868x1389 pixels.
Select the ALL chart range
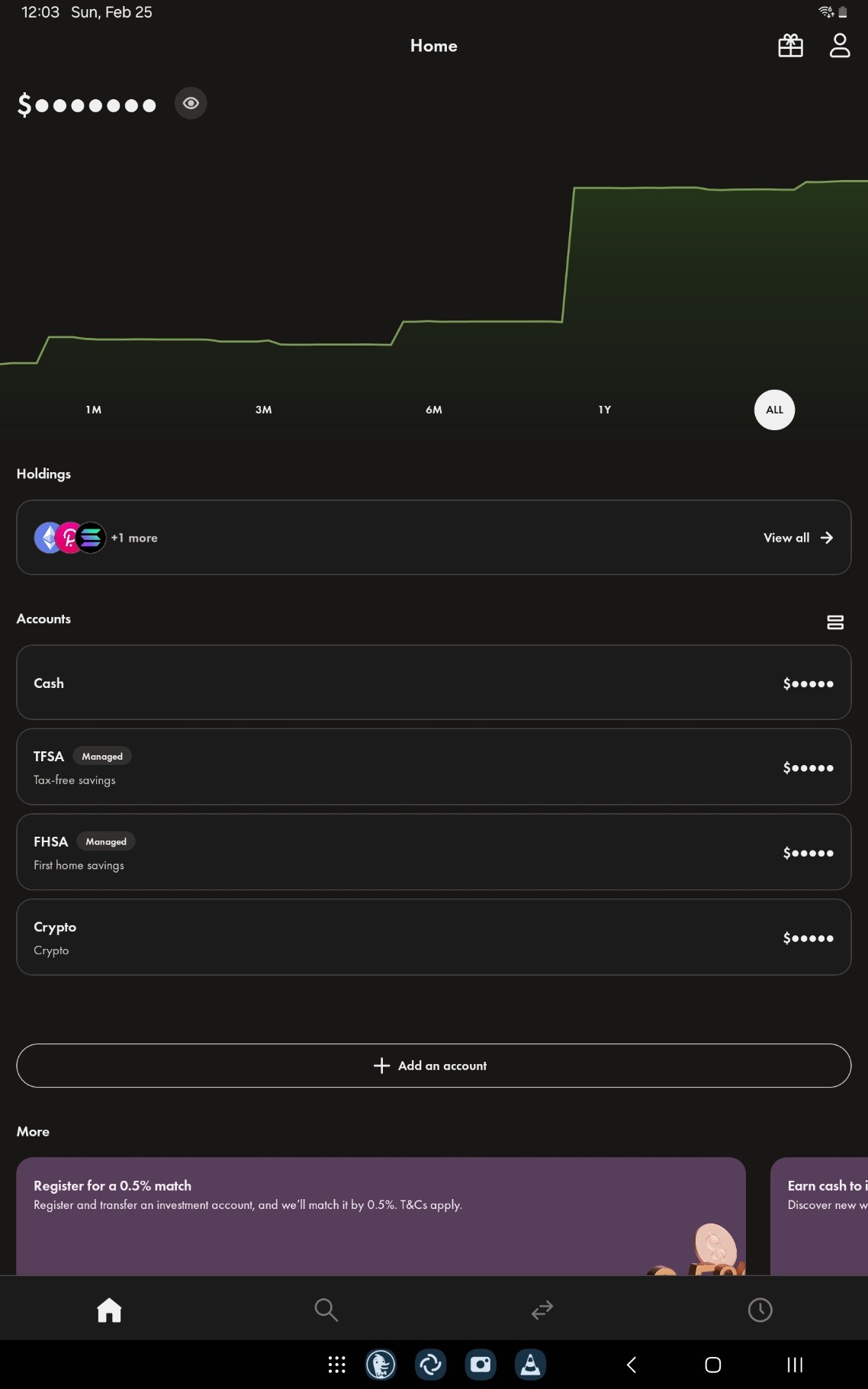(x=774, y=410)
